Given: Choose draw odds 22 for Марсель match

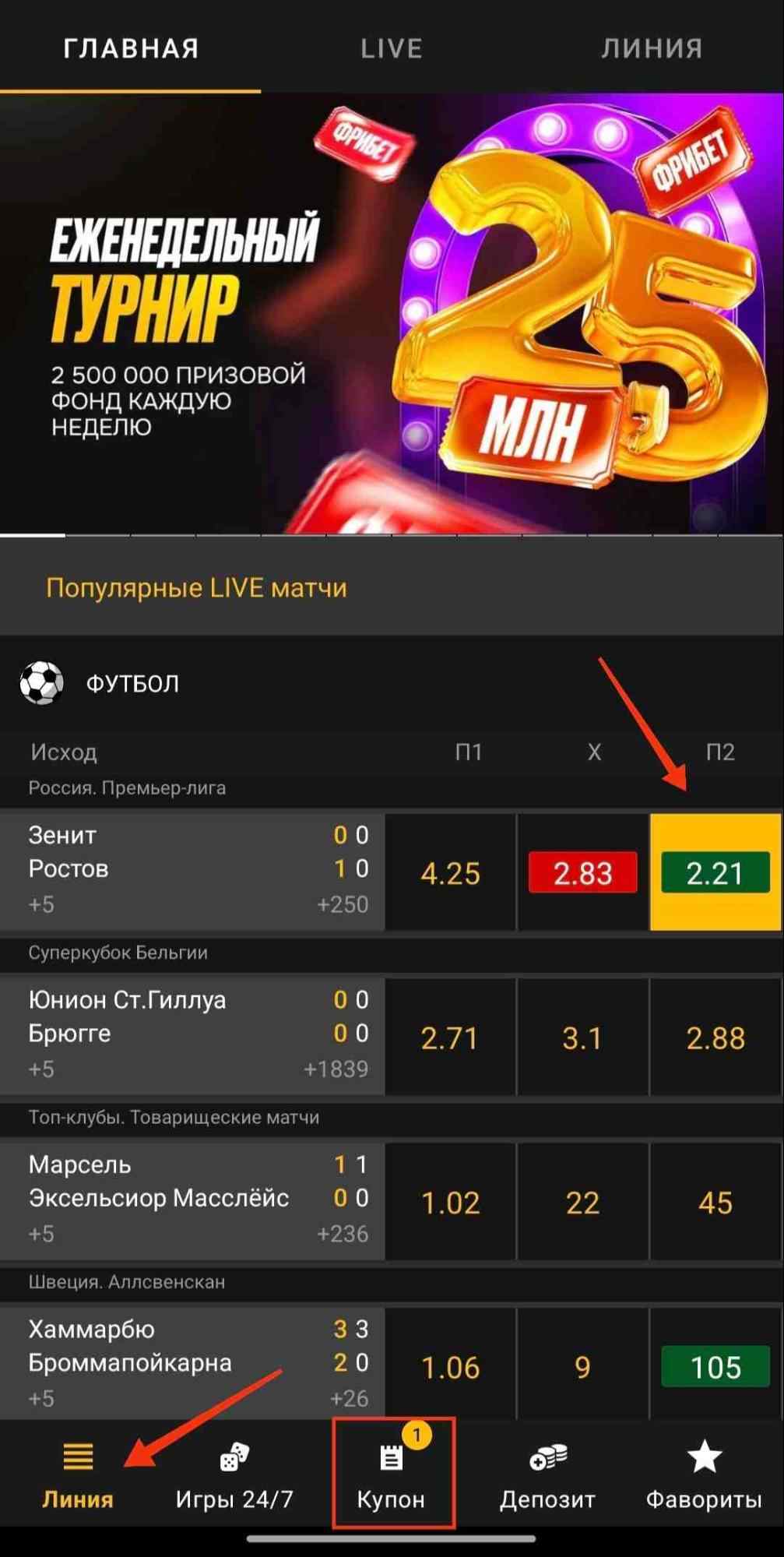Looking at the screenshot, I should [x=582, y=1203].
